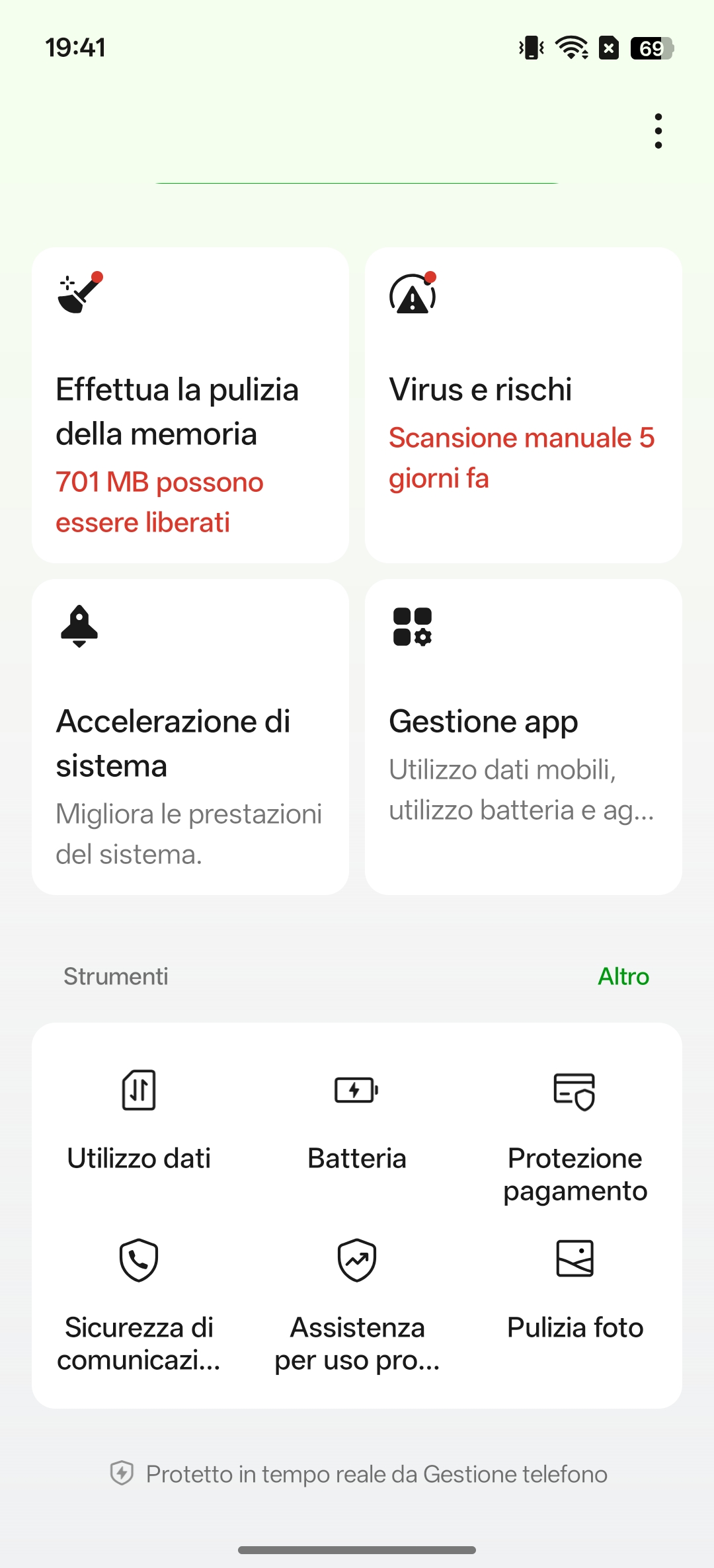Open the Virus e rischi card

(x=523, y=405)
